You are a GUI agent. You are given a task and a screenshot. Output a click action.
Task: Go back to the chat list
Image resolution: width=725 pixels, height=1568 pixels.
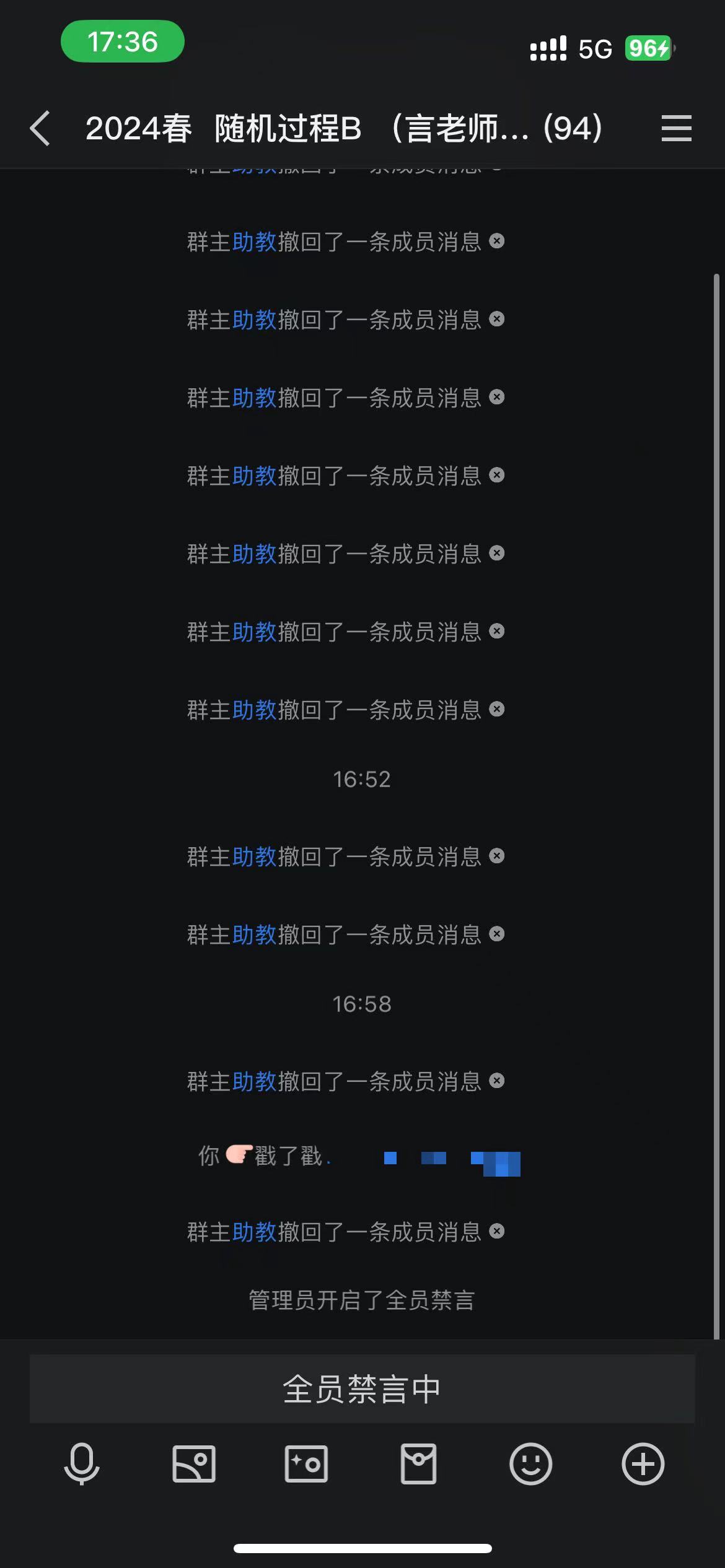(x=41, y=129)
